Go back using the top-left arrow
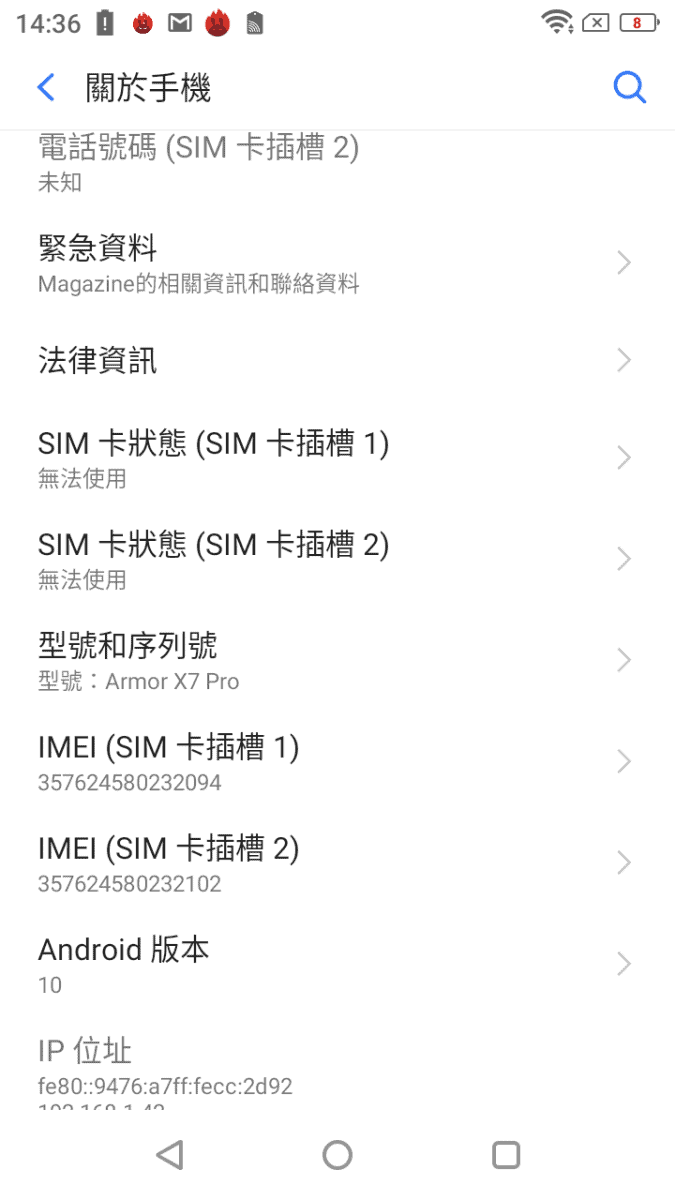This screenshot has width=675, height=1200. pos(46,88)
